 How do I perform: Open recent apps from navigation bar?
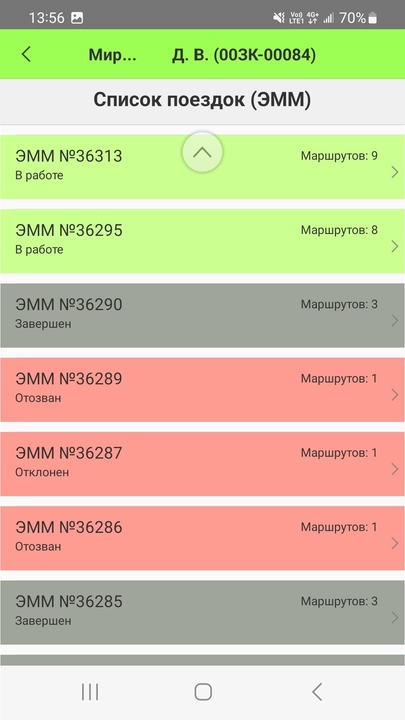(x=90, y=692)
